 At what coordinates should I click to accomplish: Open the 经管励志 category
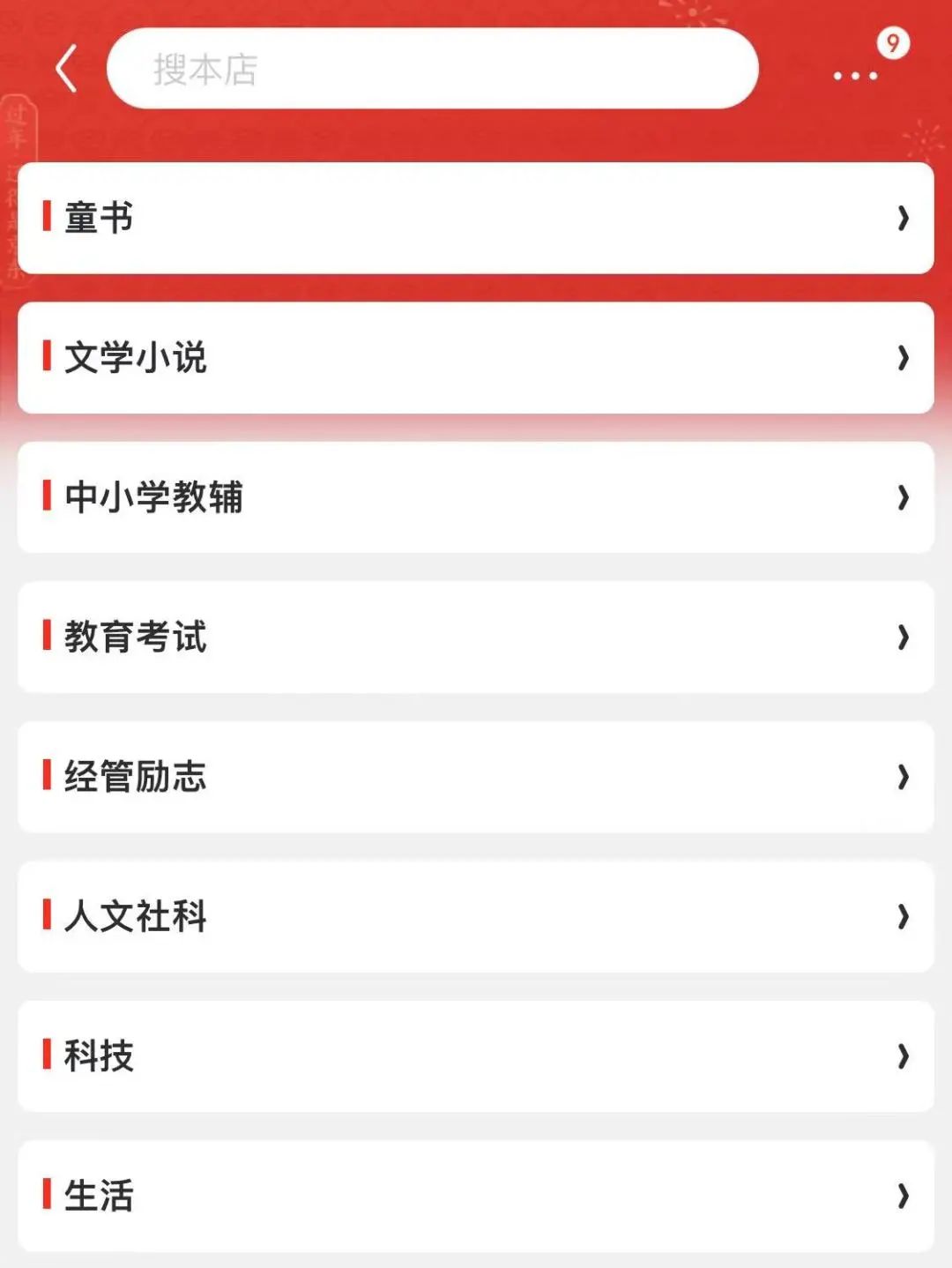point(476,777)
